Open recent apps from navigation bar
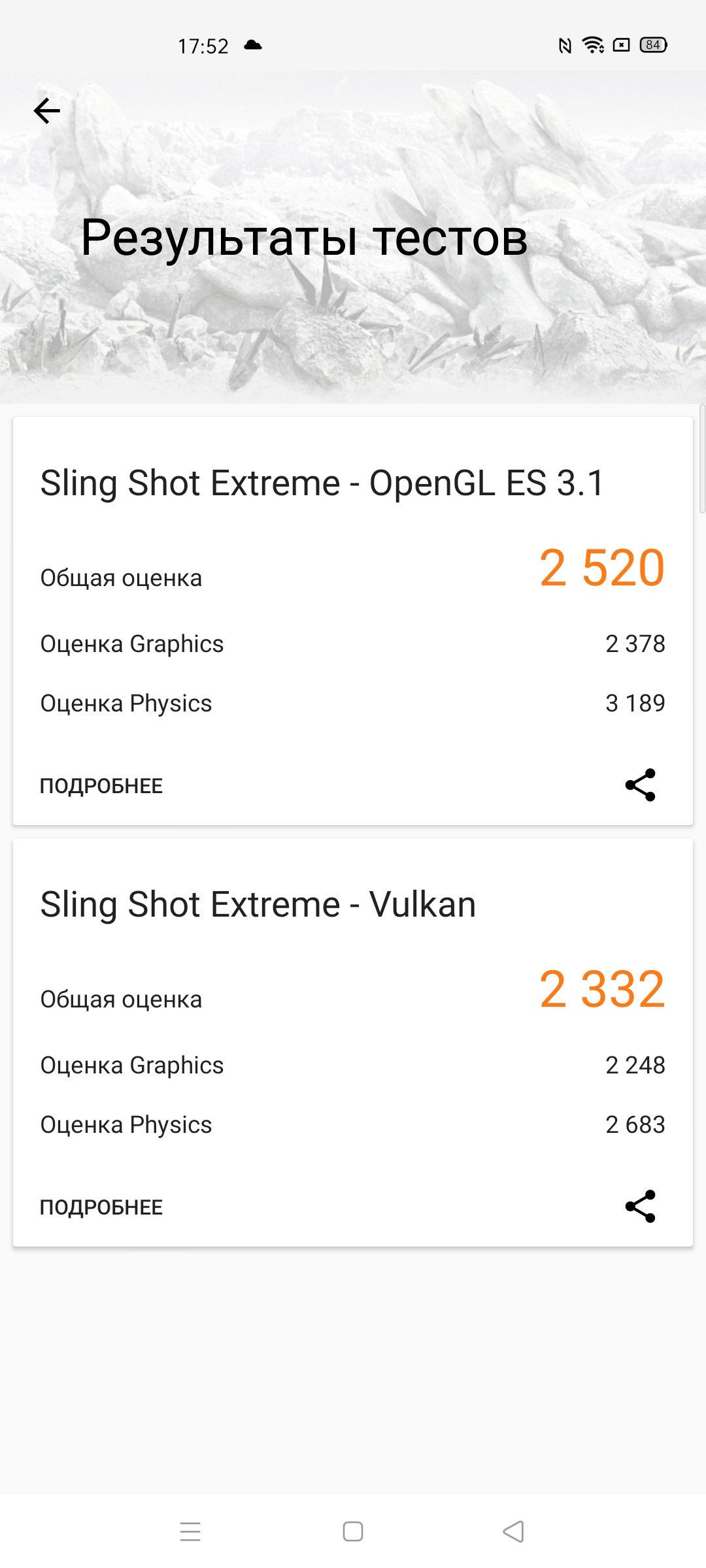 pyautogui.click(x=190, y=1531)
